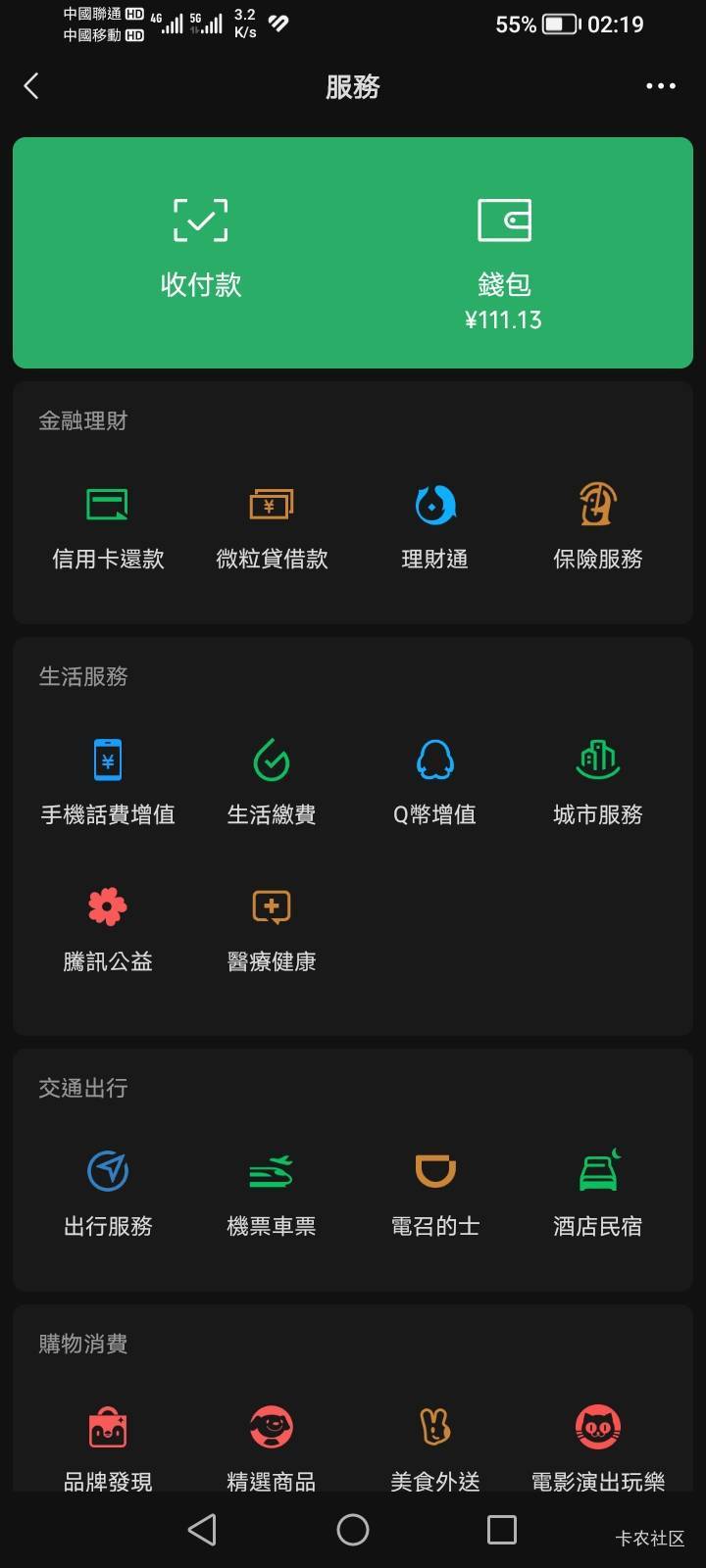The height and width of the screenshot is (1568, 706).
Task: Open 酒店民宿 booking
Action: coord(598,1196)
